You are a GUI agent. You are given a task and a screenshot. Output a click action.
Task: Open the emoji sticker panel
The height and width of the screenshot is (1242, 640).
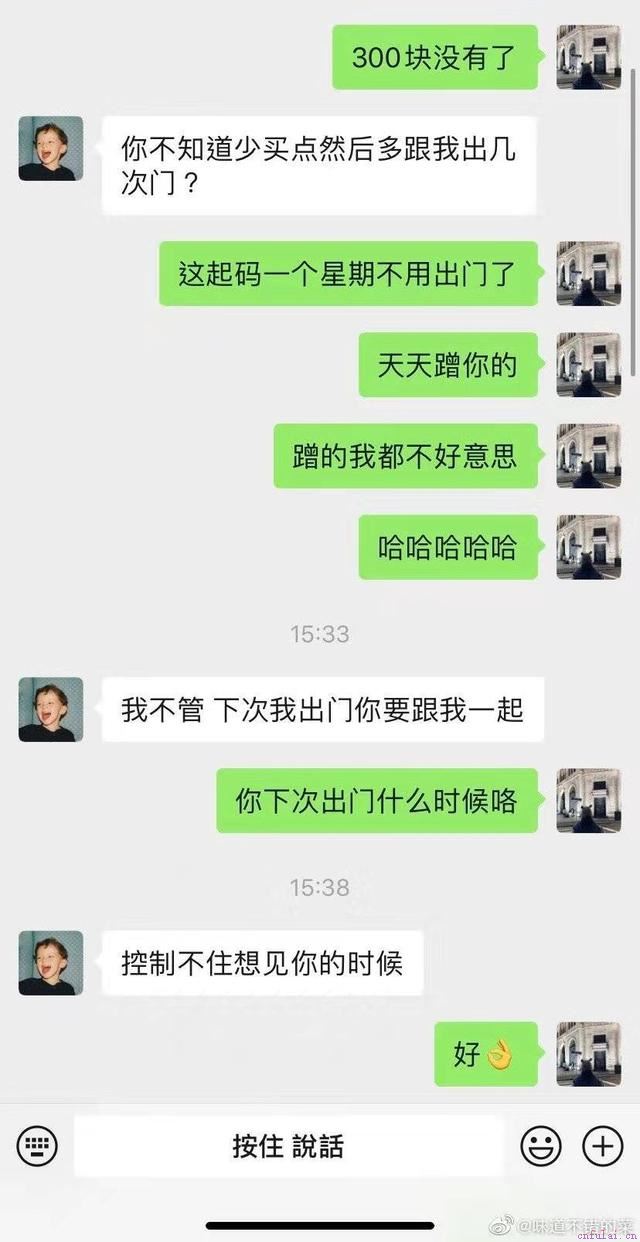541,1146
